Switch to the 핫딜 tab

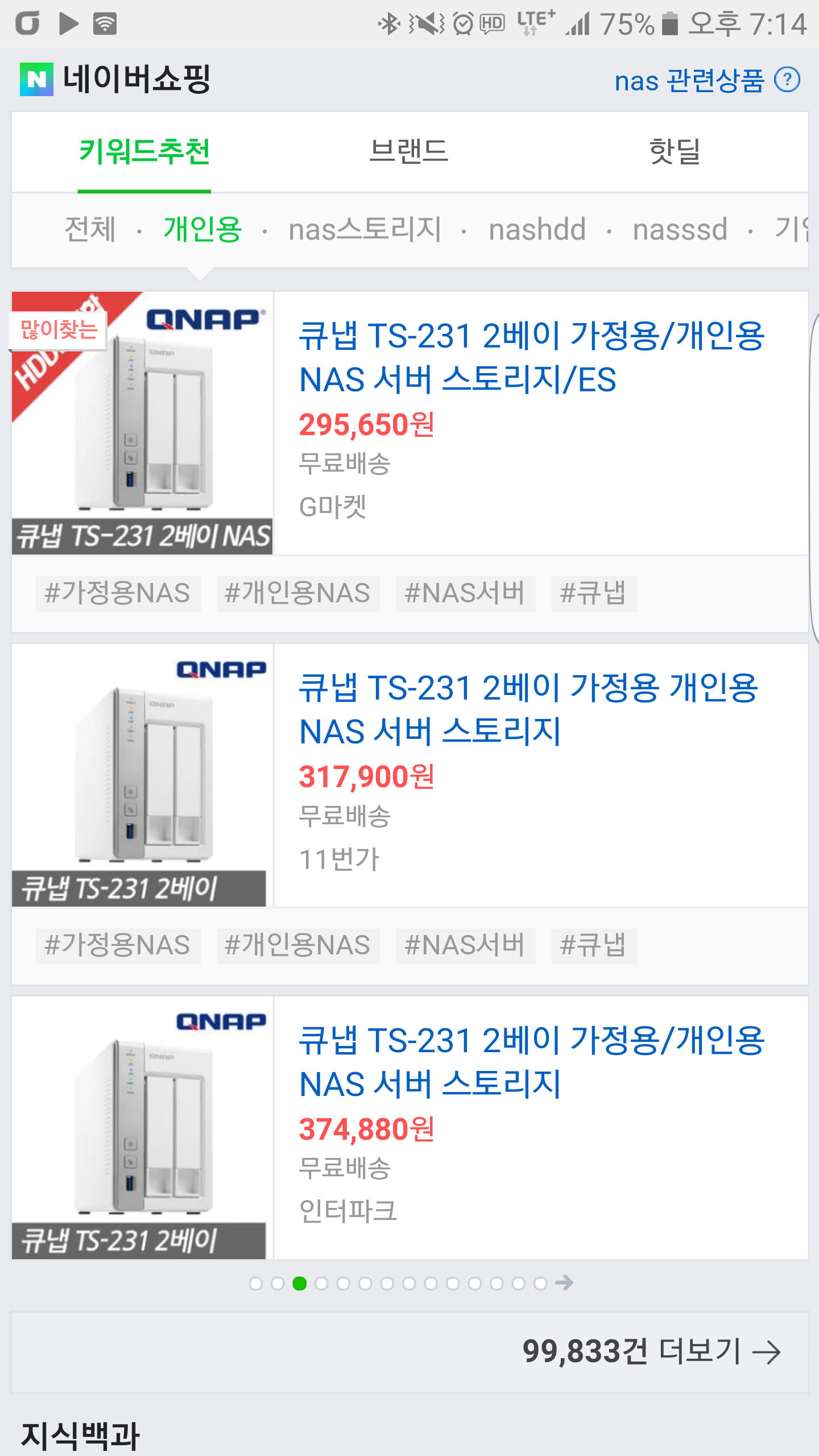[675, 151]
